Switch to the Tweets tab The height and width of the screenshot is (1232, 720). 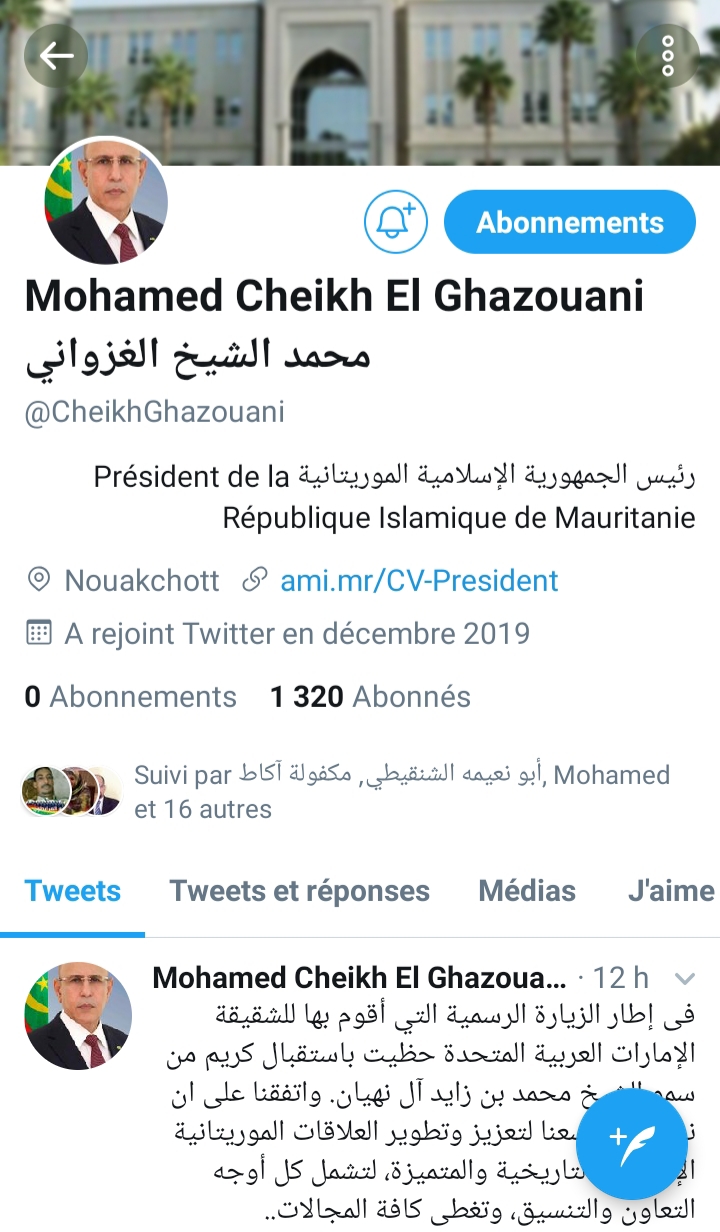pyautogui.click(x=72, y=891)
